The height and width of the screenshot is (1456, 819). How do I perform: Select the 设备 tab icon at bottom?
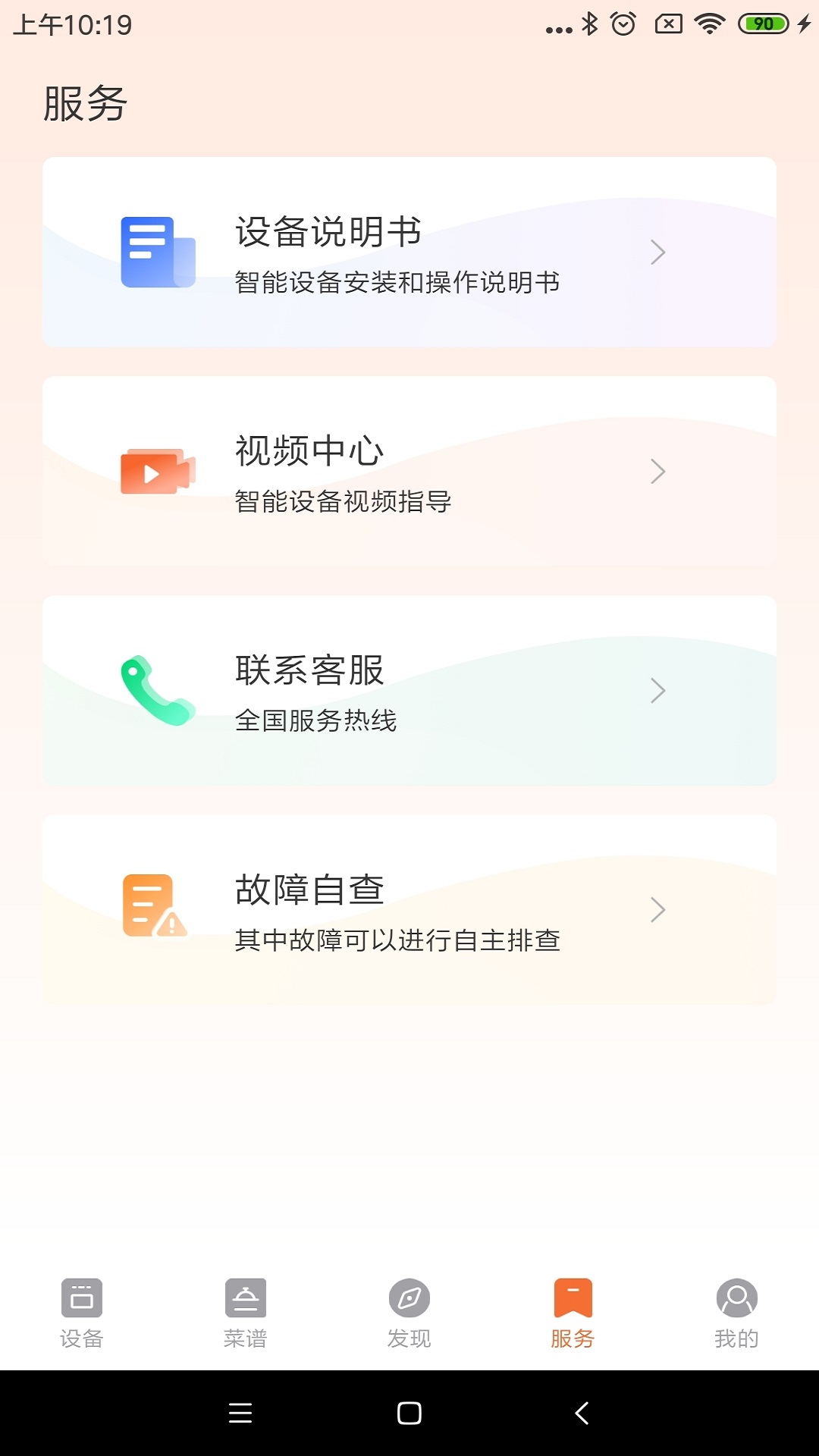(83, 1298)
